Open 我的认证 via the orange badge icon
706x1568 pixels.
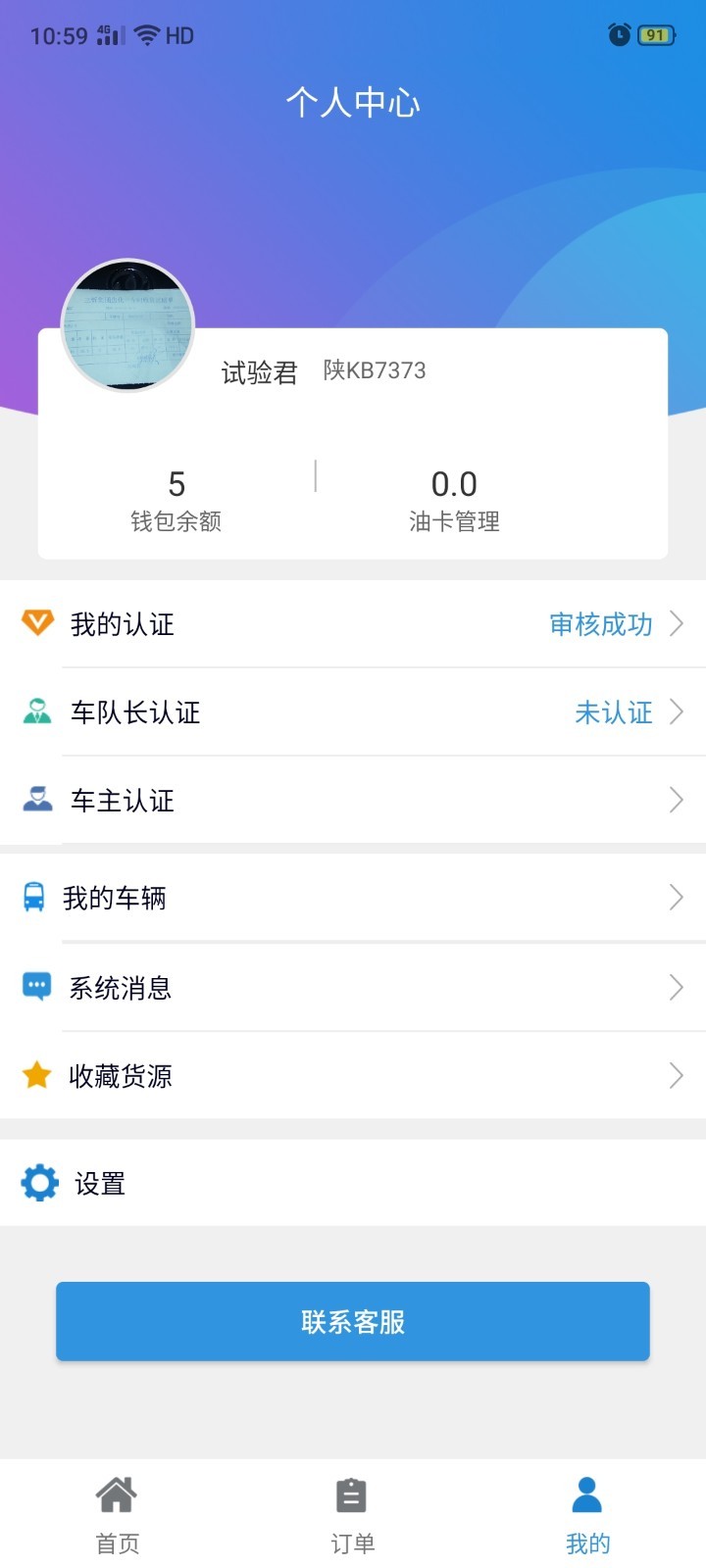click(x=36, y=623)
